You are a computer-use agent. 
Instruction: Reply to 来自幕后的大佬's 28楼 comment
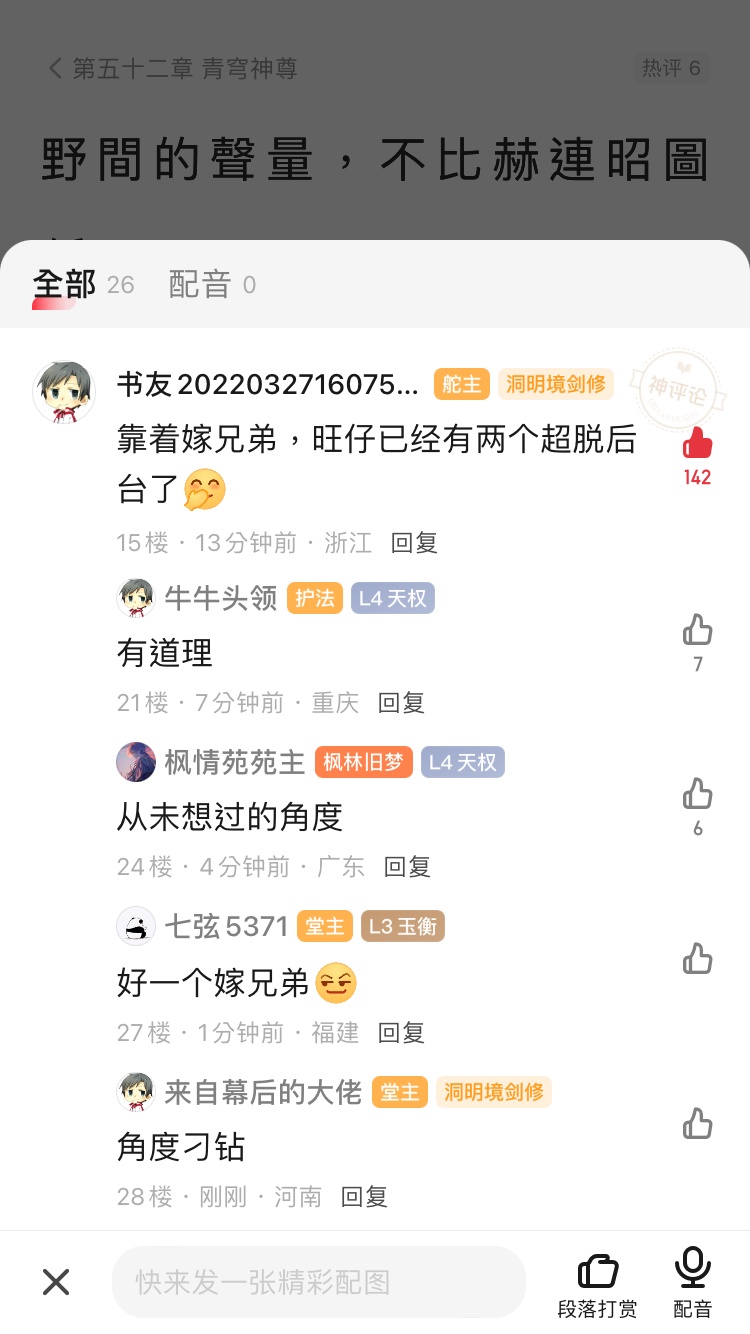tap(364, 1196)
